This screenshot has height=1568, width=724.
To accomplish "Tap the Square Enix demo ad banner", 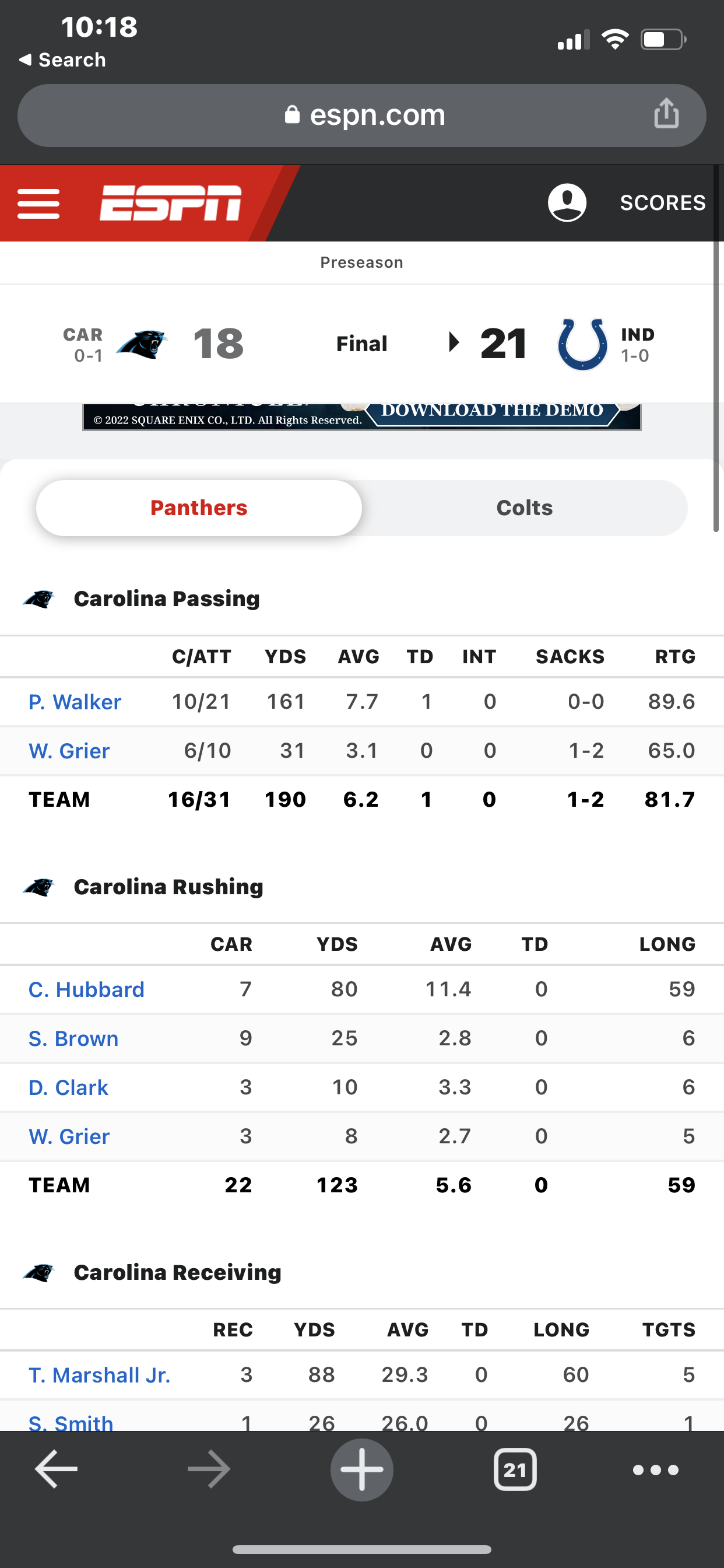I will coord(362,417).
